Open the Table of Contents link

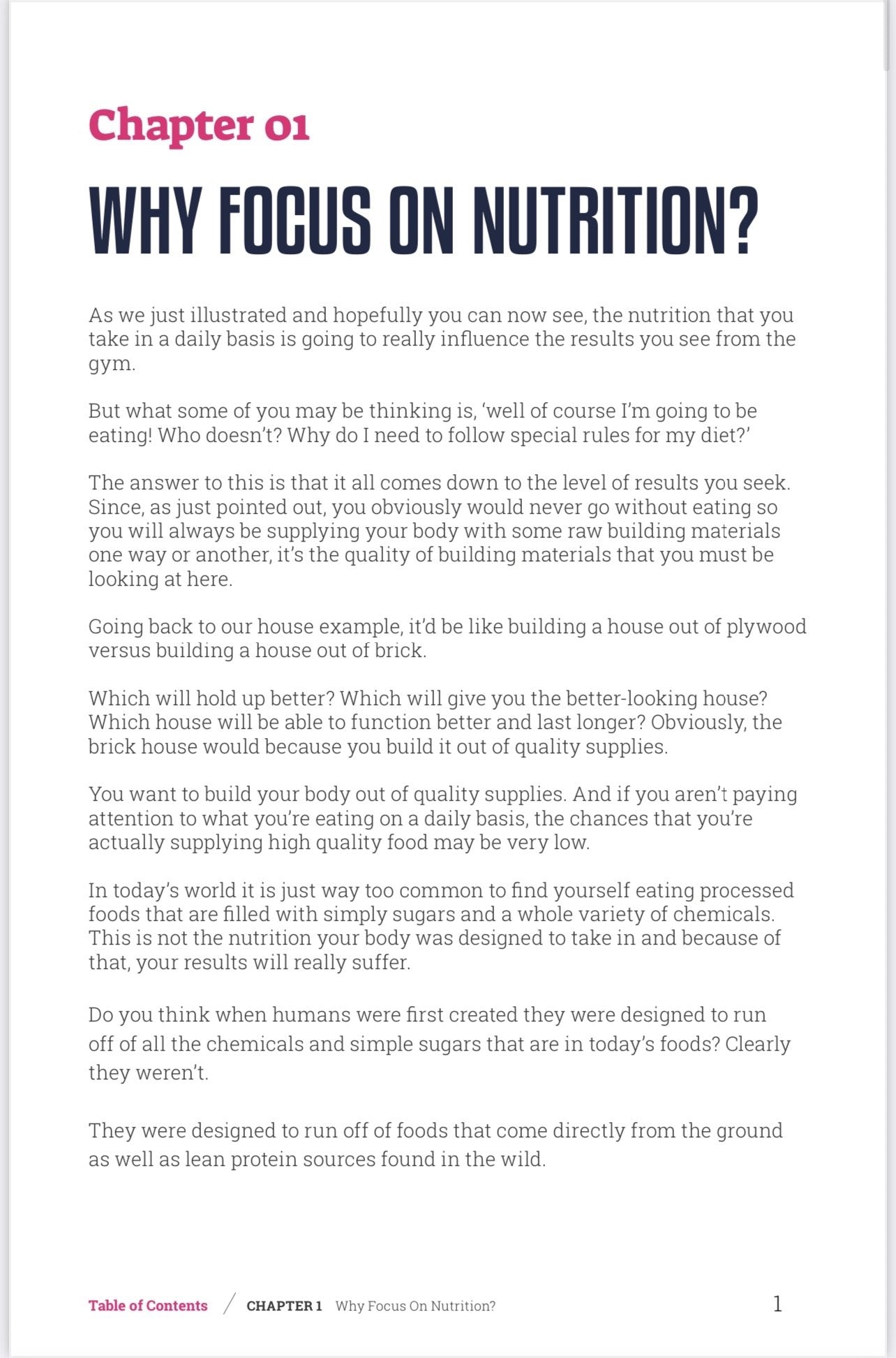click(148, 1305)
